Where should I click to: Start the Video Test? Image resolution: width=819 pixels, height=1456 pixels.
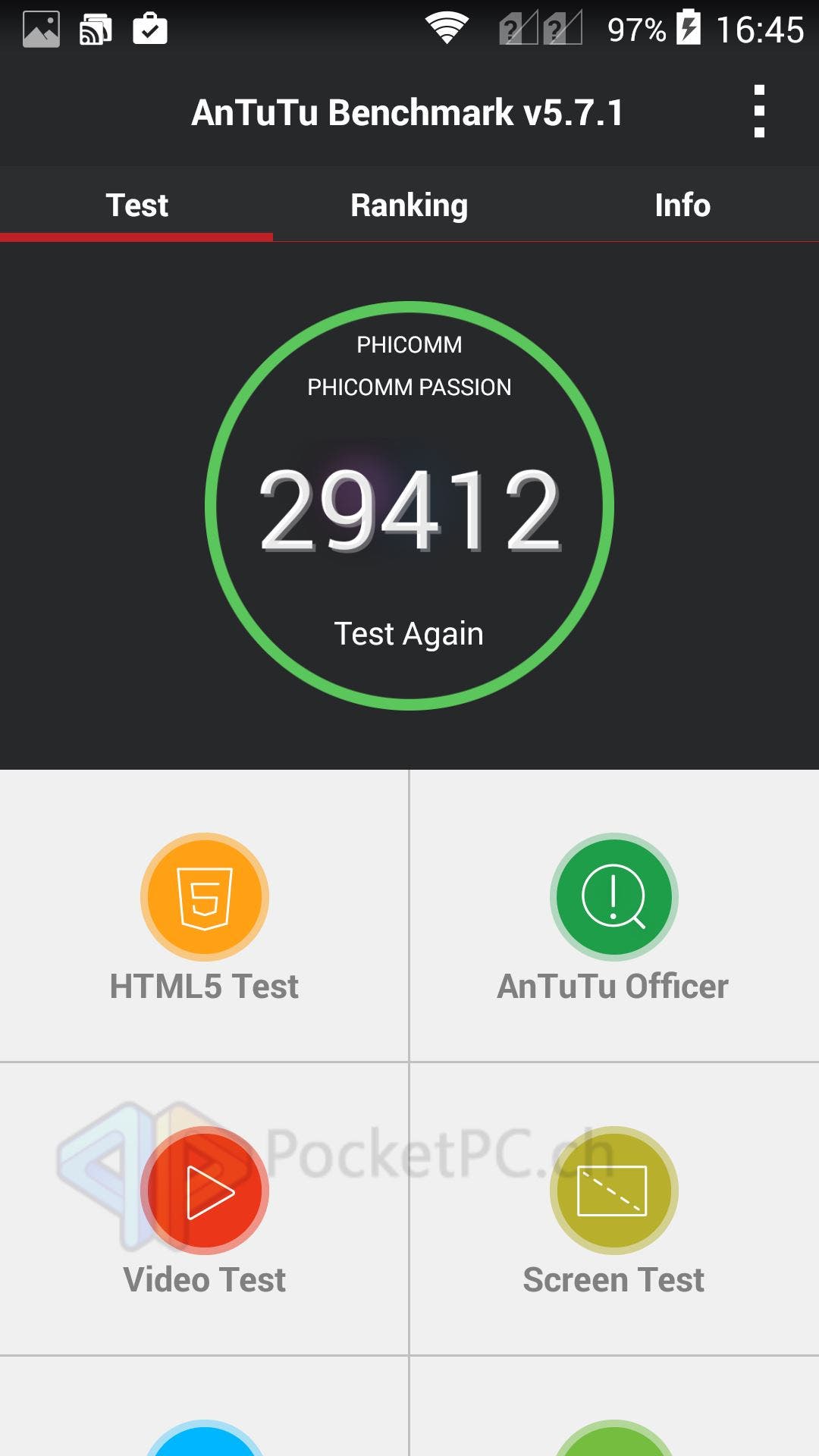pos(204,1210)
